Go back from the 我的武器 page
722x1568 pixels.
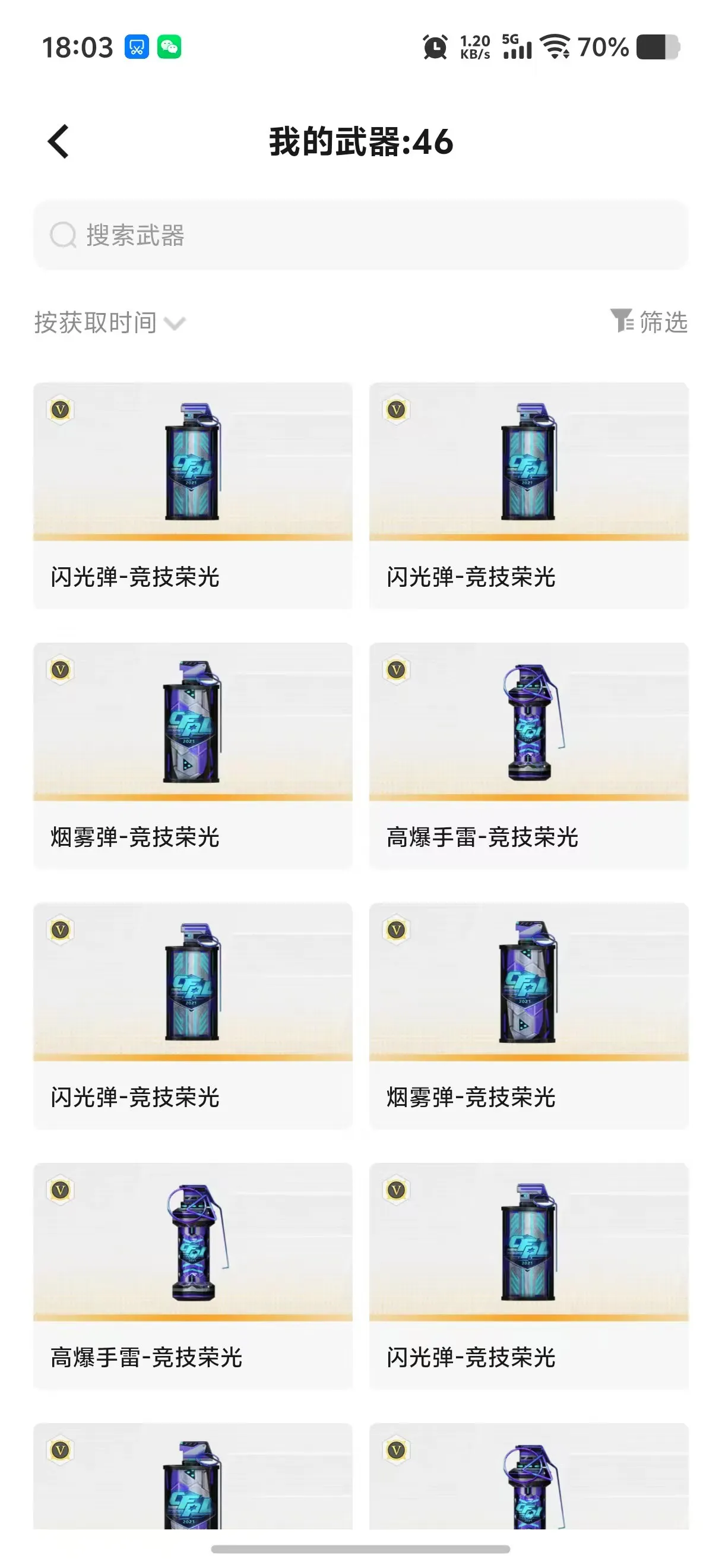click(58, 142)
